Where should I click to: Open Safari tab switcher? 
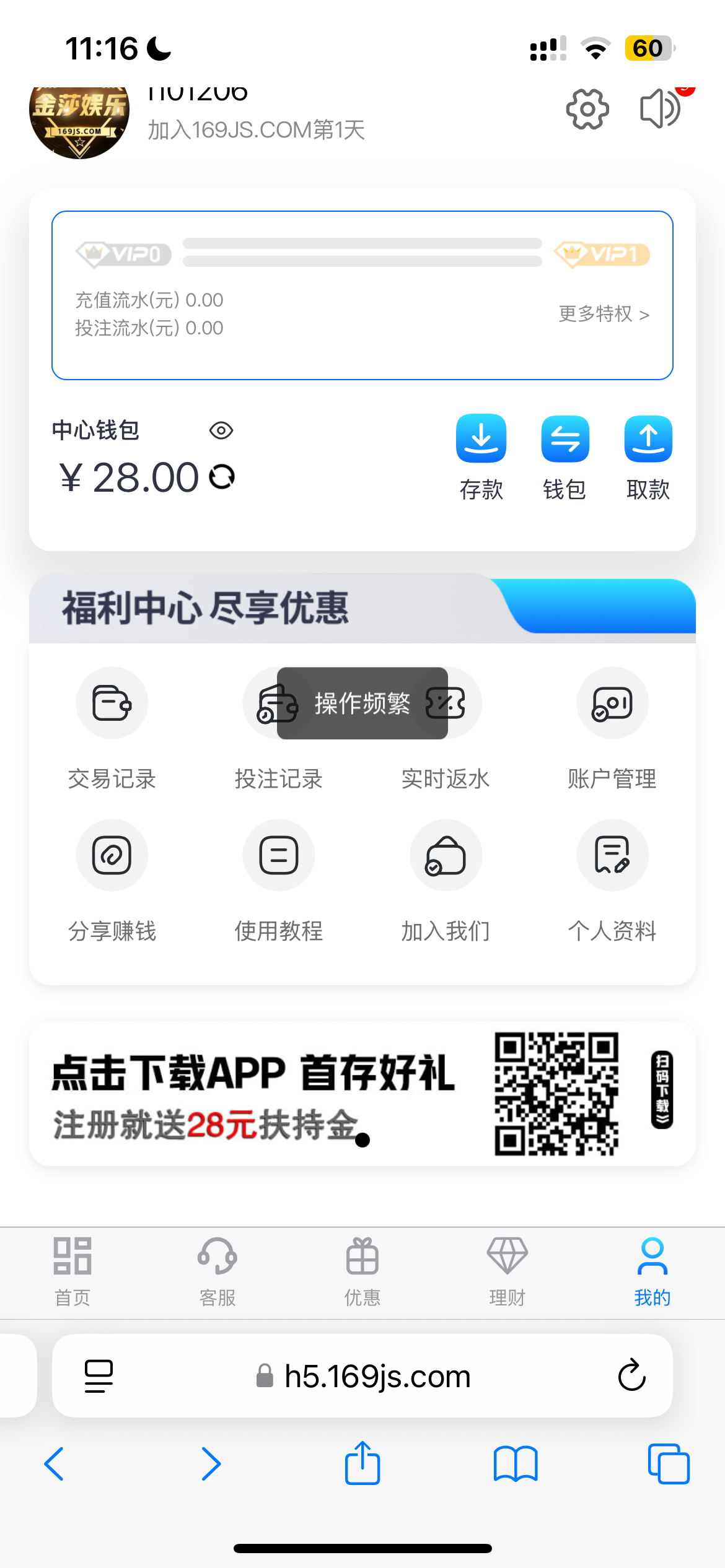670,1465
